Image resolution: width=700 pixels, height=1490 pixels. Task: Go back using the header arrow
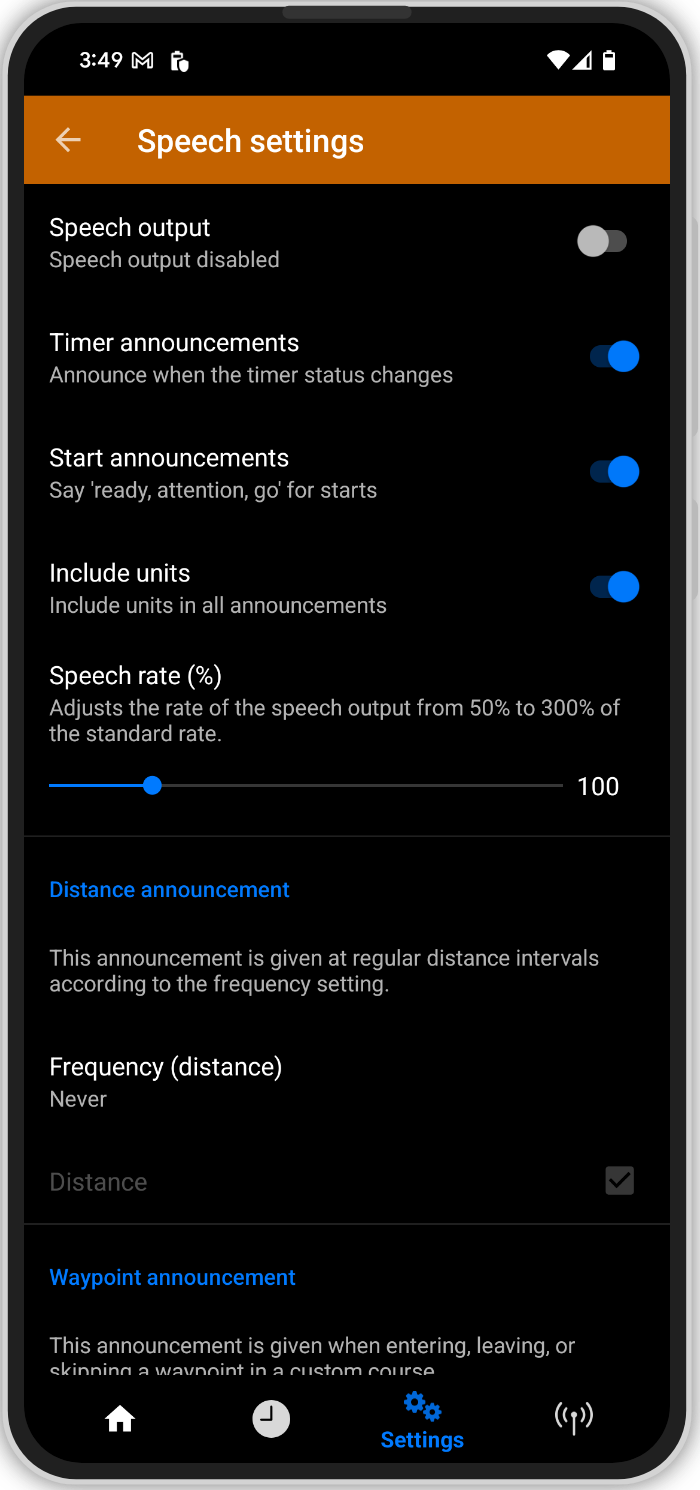pyautogui.click(x=68, y=141)
